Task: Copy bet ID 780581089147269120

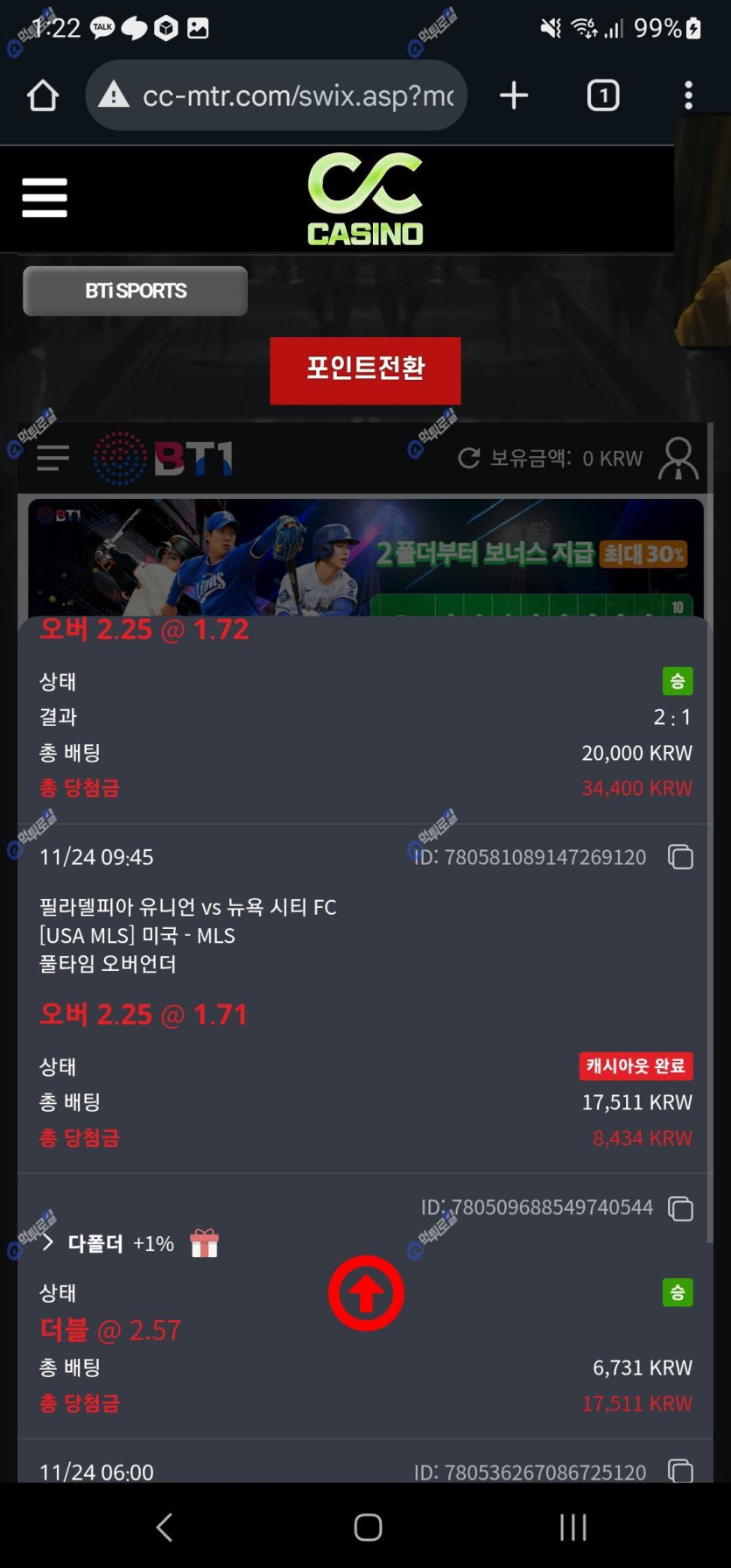Action: tap(680, 857)
